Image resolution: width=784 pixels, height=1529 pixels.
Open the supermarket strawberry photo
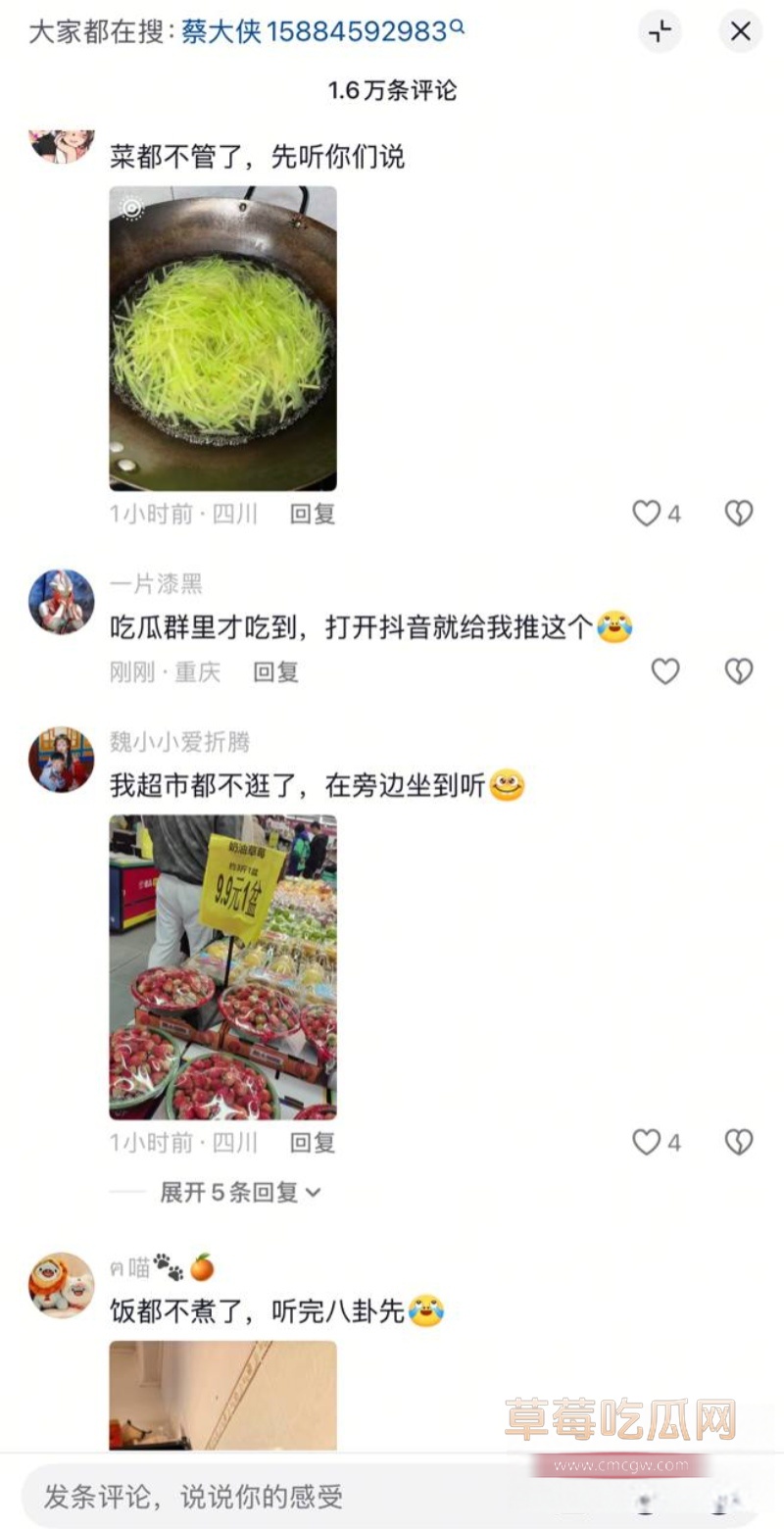point(222,966)
